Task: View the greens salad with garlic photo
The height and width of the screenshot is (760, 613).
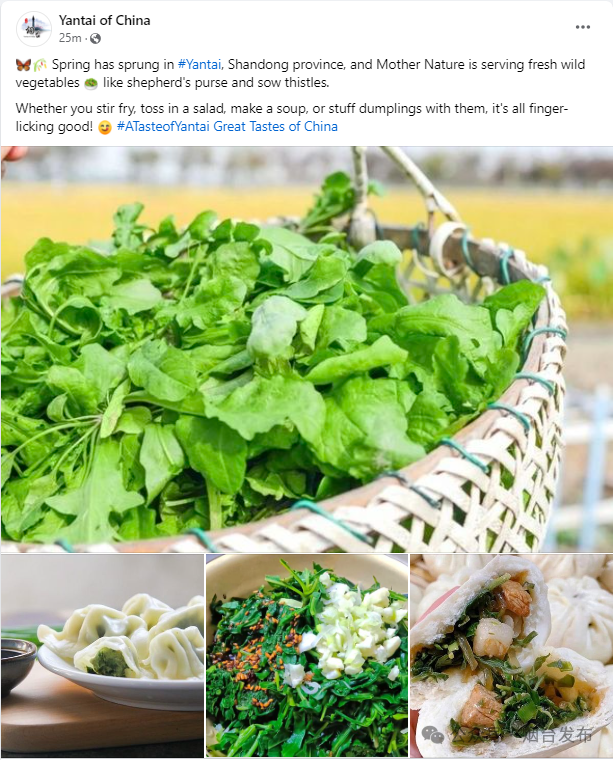Action: [x=306, y=655]
